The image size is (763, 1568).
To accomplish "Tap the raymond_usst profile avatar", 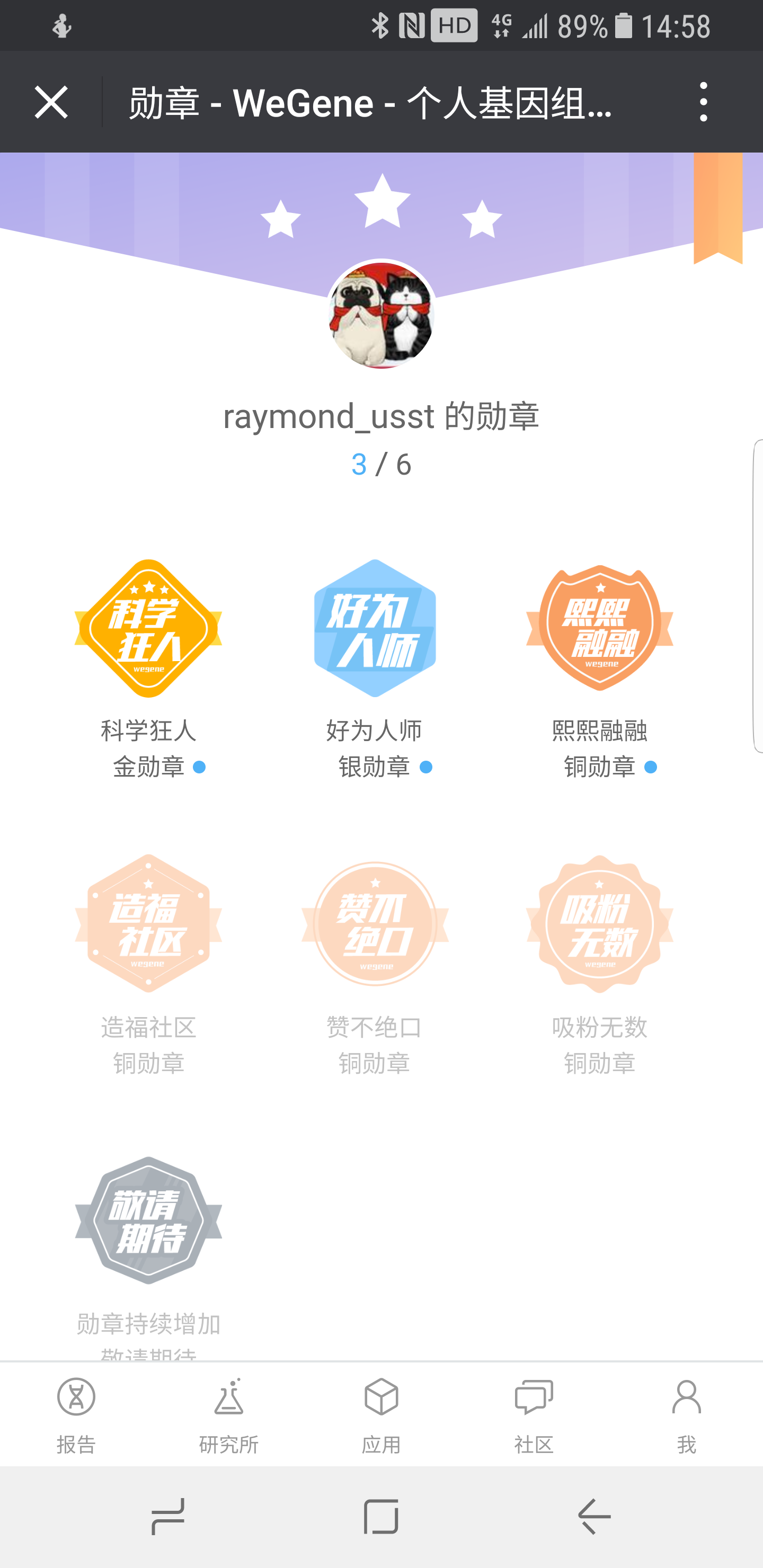I will click(381, 315).
